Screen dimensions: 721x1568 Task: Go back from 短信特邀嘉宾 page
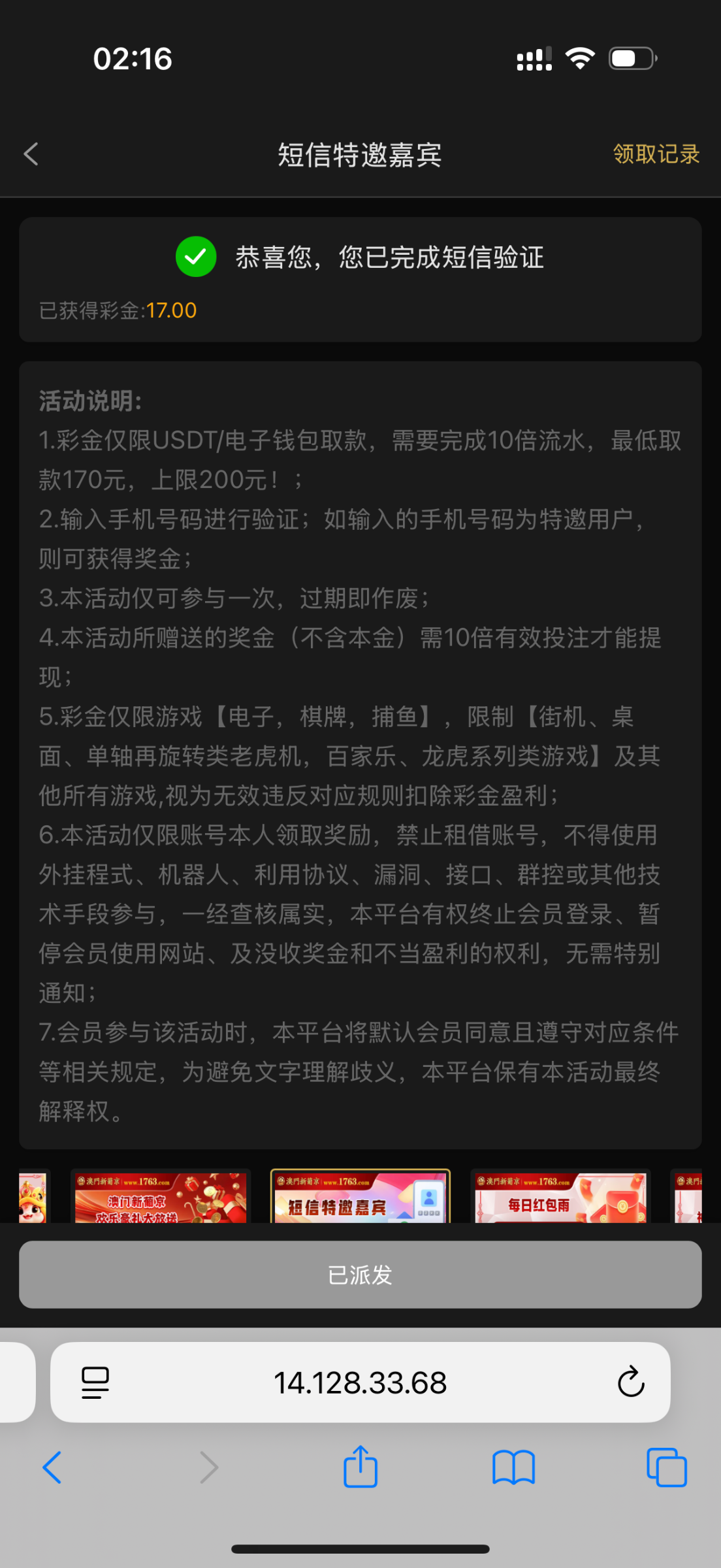(x=31, y=154)
